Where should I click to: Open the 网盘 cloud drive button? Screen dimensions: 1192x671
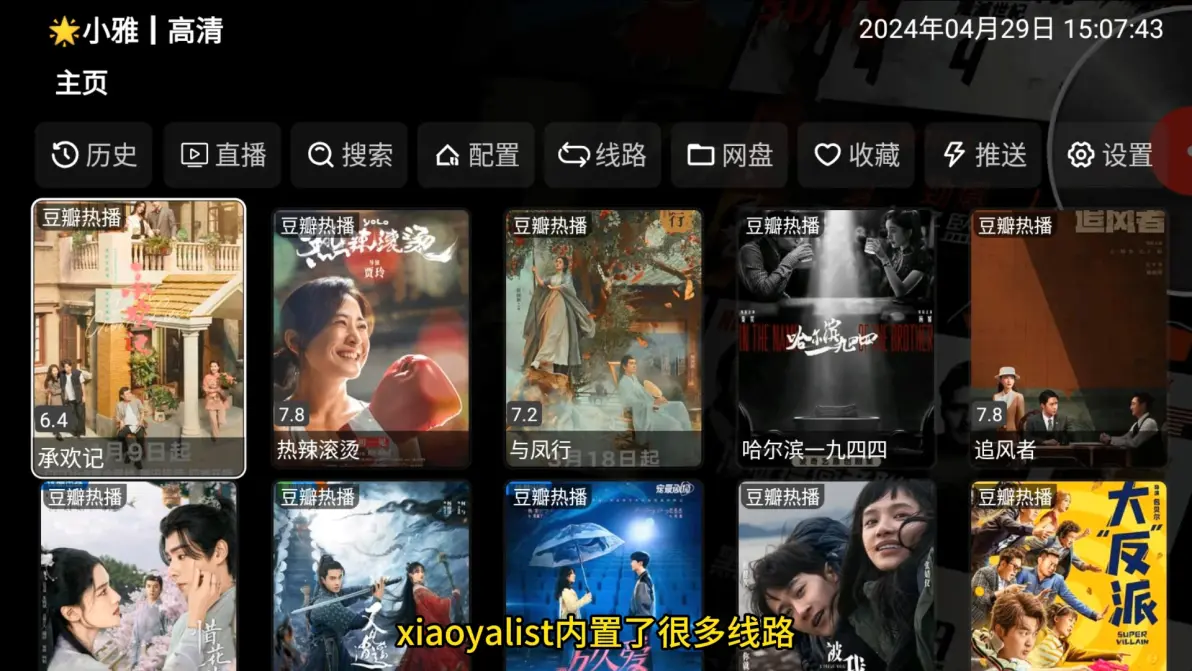coord(729,155)
